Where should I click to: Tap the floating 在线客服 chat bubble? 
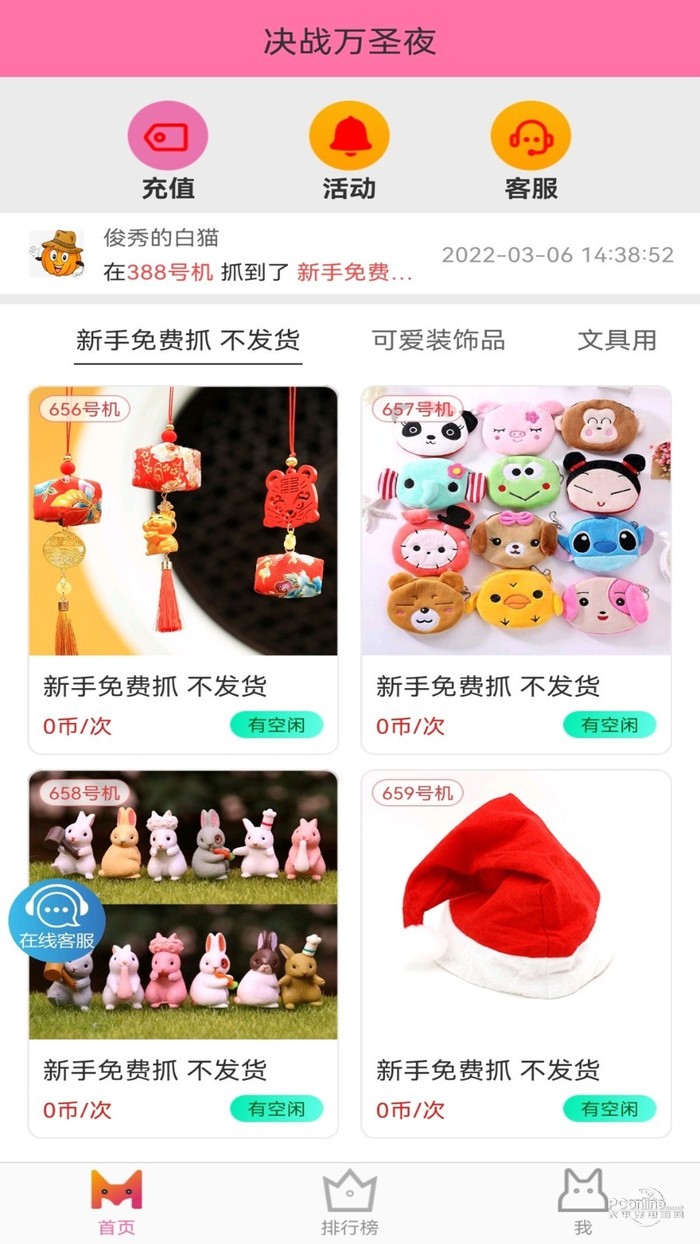pos(57,920)
